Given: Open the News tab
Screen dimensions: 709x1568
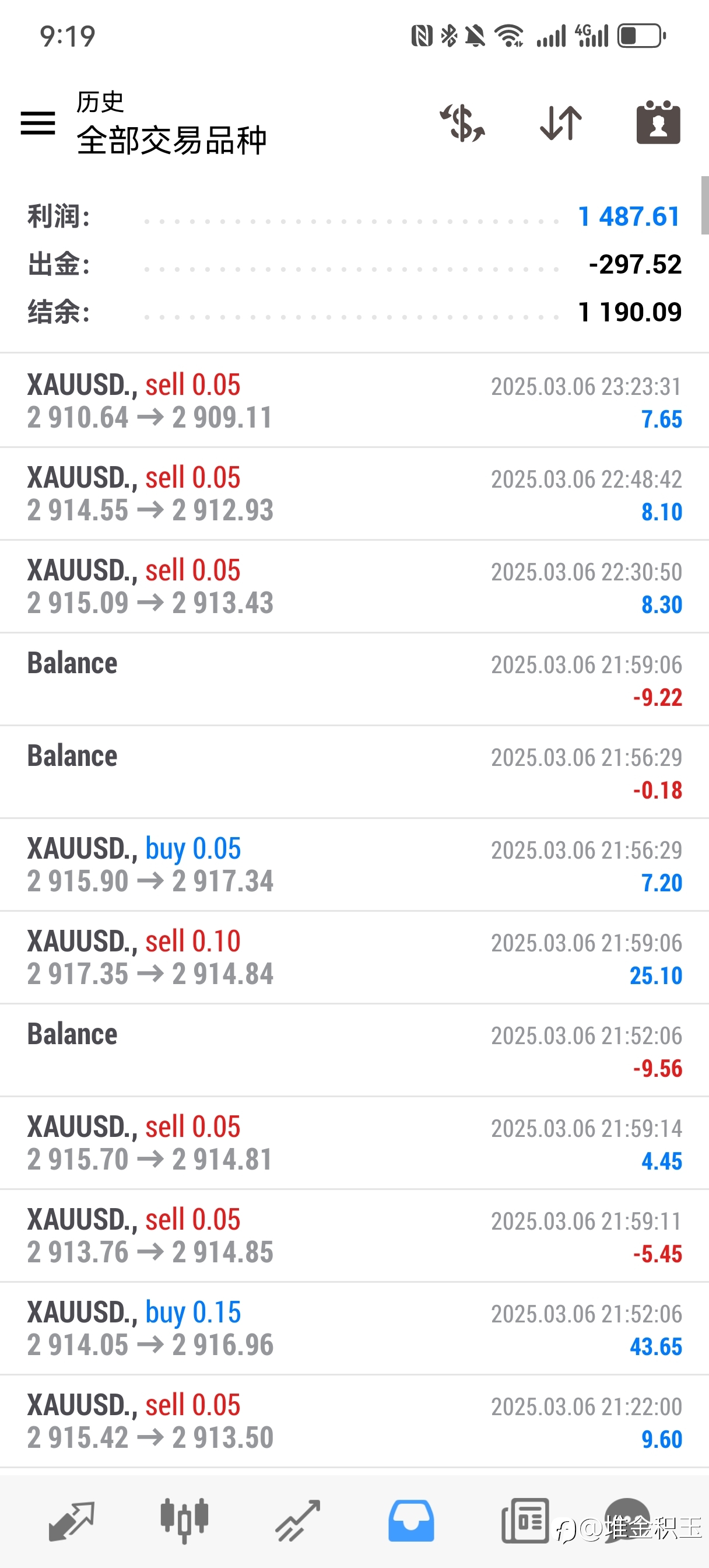Looking at the screenshot, I should (x=525, y=1521).
